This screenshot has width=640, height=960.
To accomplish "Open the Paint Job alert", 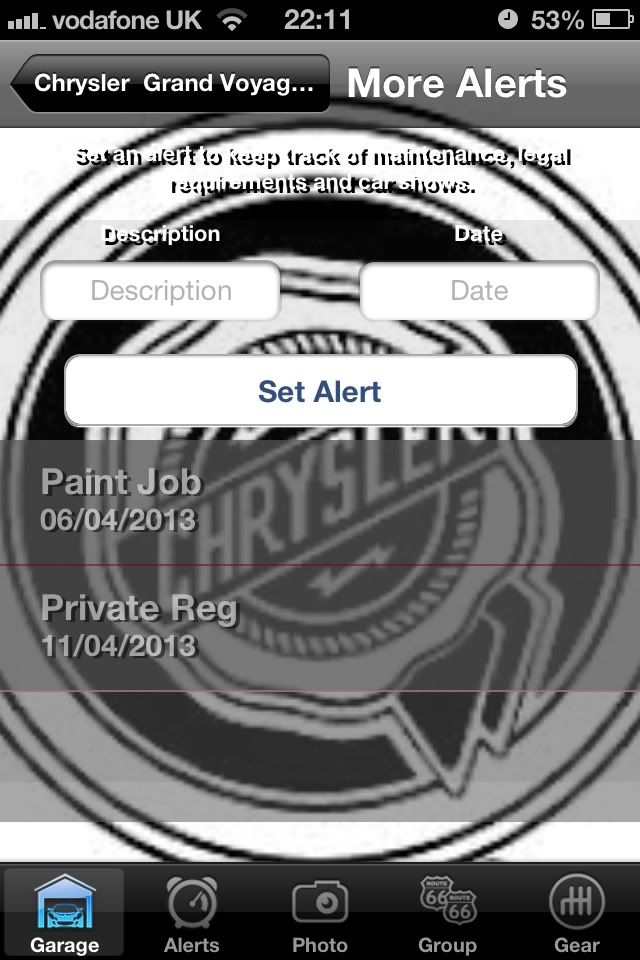I will coord(320,502).
